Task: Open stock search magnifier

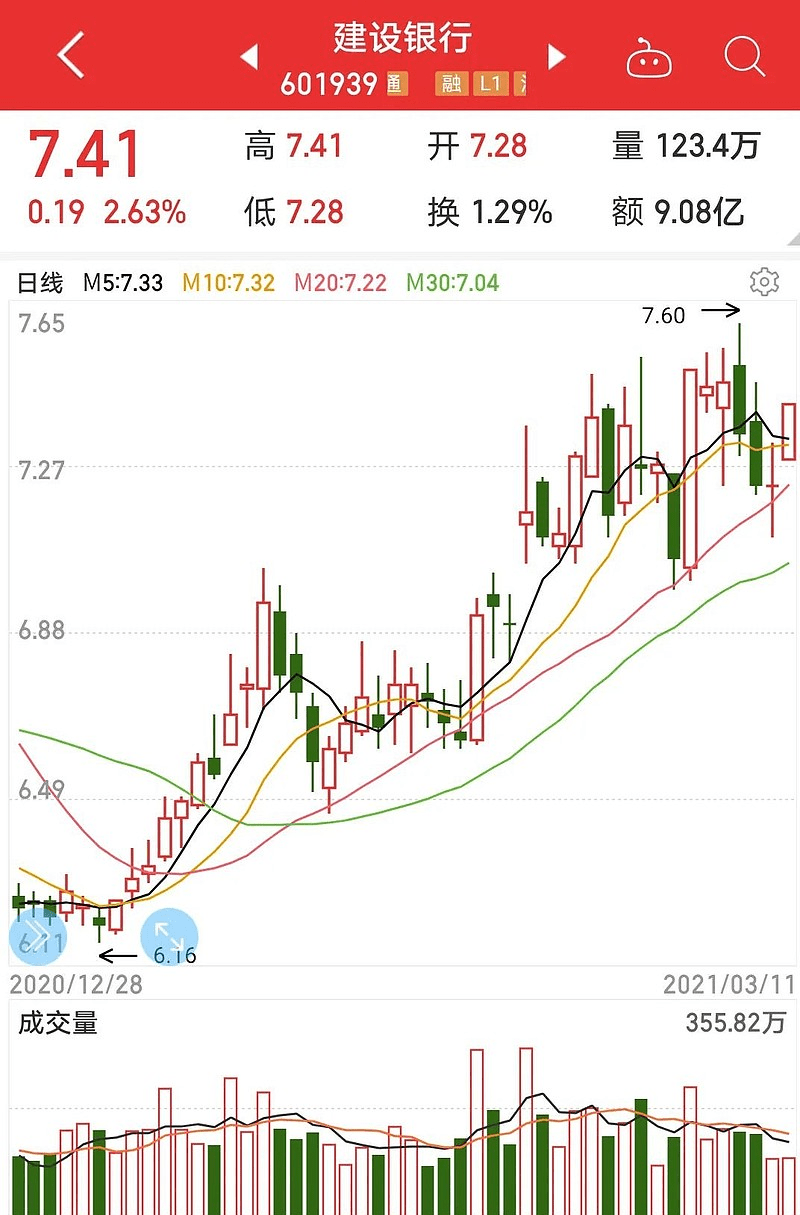Action: (x=744, y=56)
